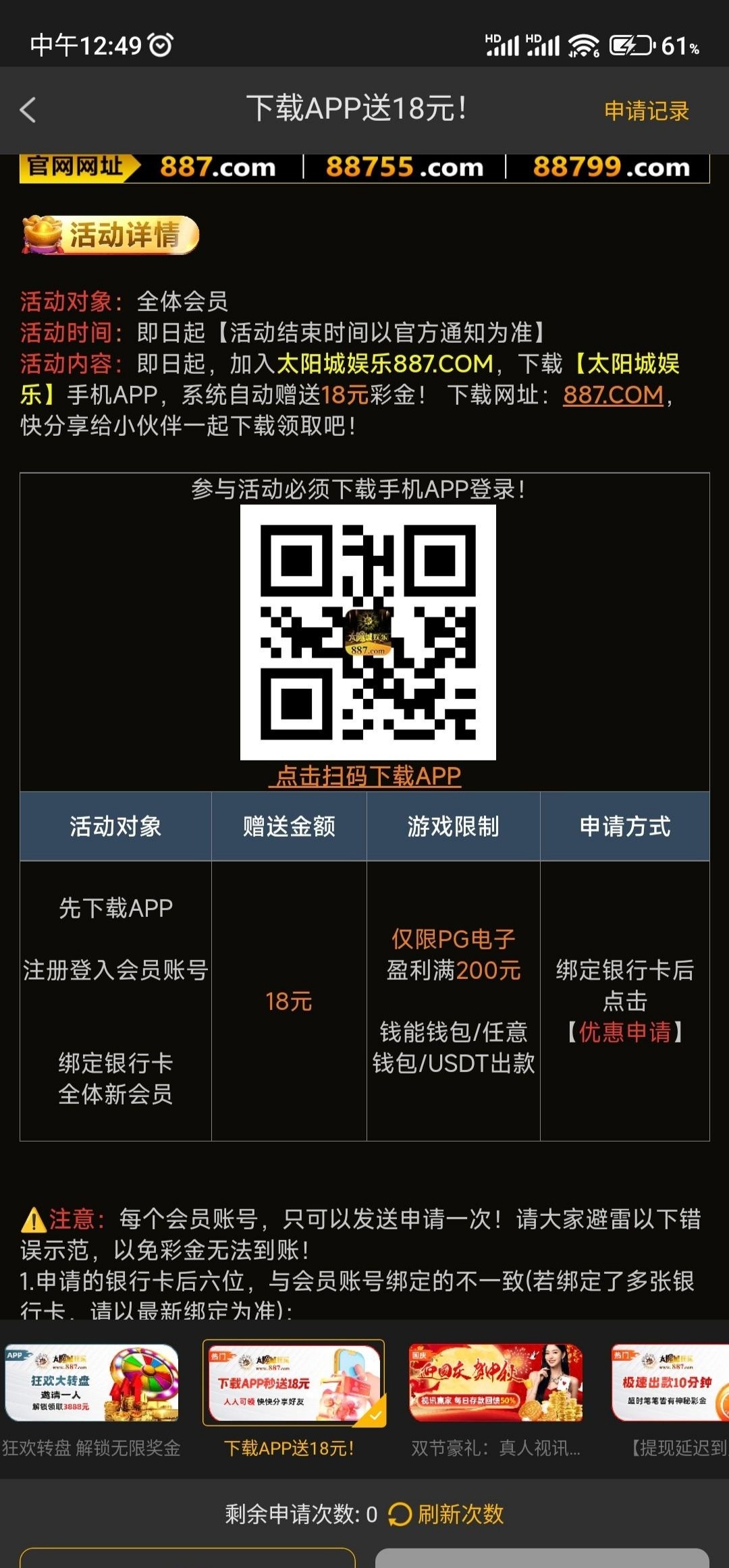This screenshot has height=1568, width=729.
Task: Open the underlined 887.COM download link
Action: [x=613, y=395]
